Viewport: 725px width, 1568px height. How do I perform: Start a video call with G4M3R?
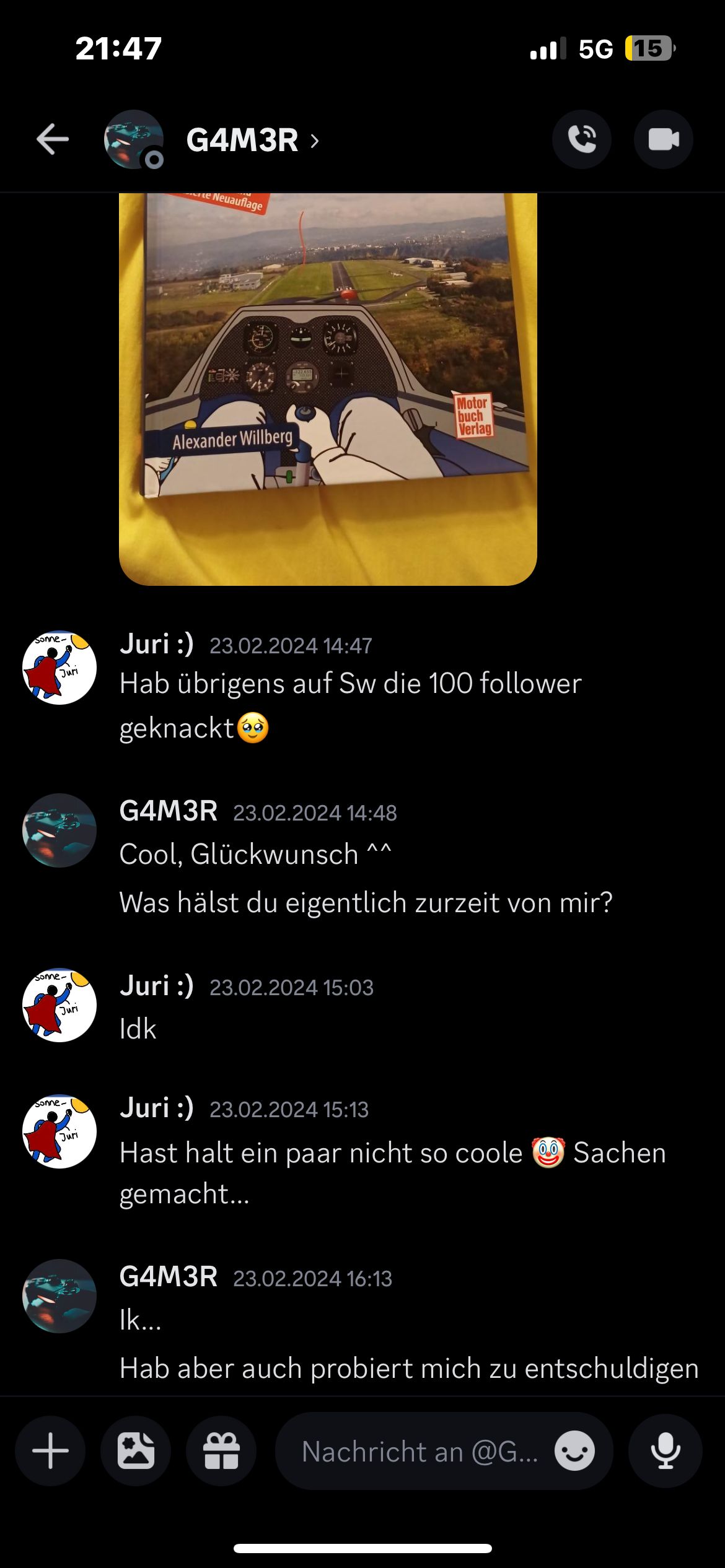pyautogui.click(x=663, y=139)
